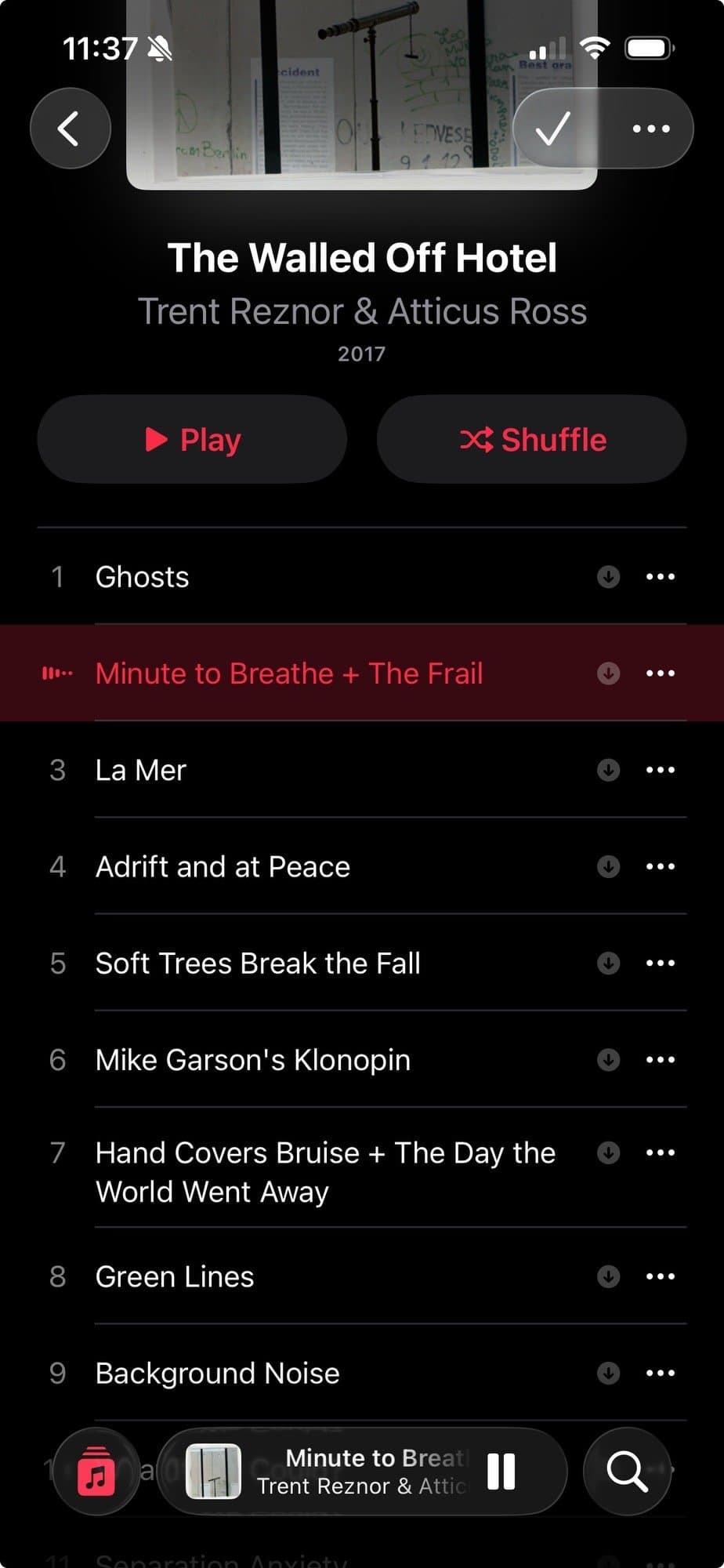724x1568 pixels.
Task: Open options for Hand Covers Bruise track
Action: [661, 1152]
